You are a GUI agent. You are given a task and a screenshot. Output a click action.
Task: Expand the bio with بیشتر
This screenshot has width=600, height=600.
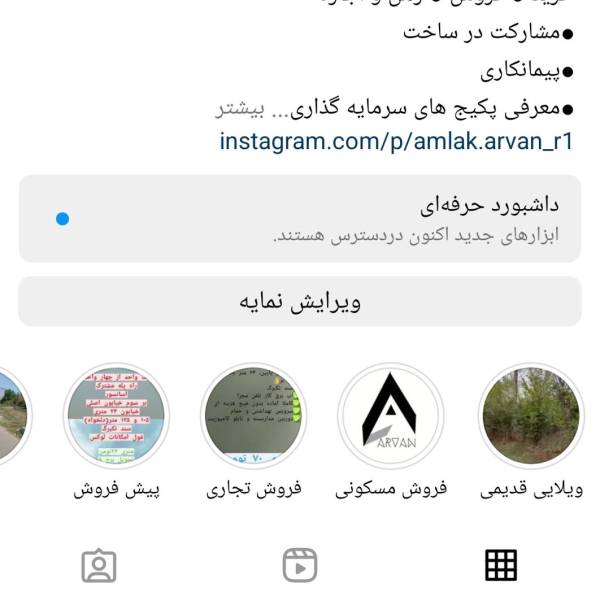pyautogui.click(x=241, y=107)
